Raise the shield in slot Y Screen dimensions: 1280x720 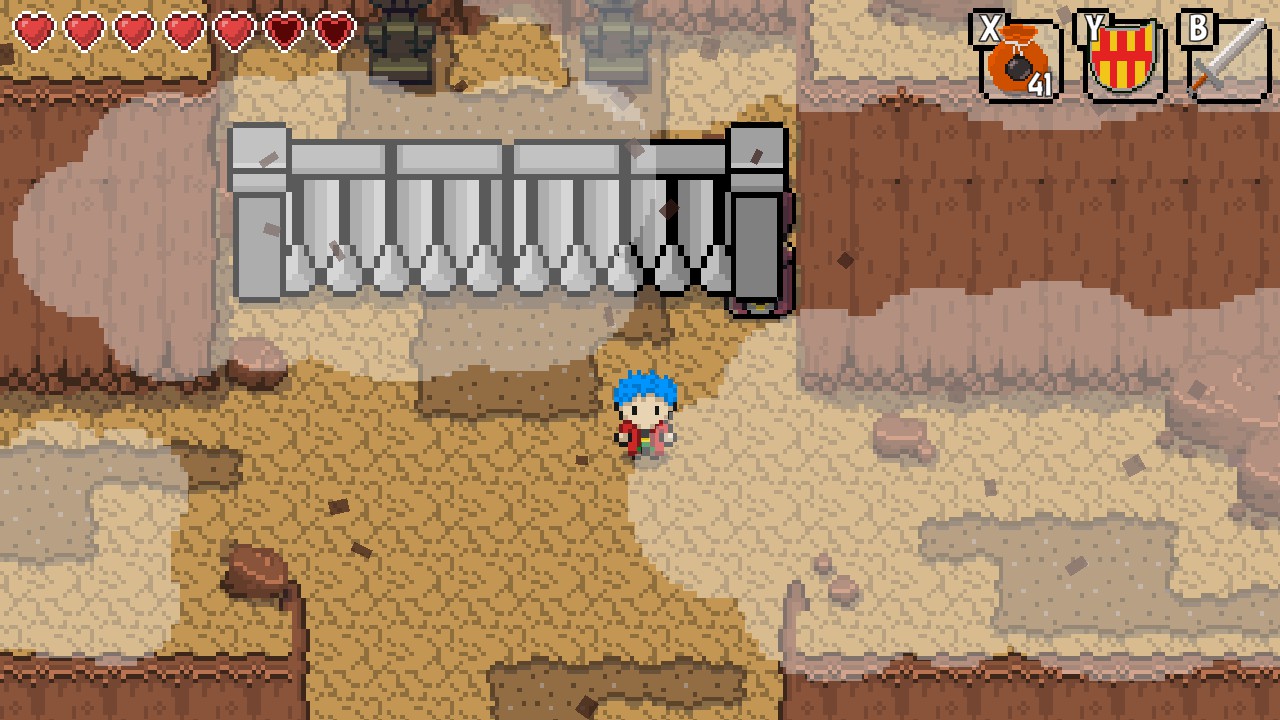tap(1125, 60)
